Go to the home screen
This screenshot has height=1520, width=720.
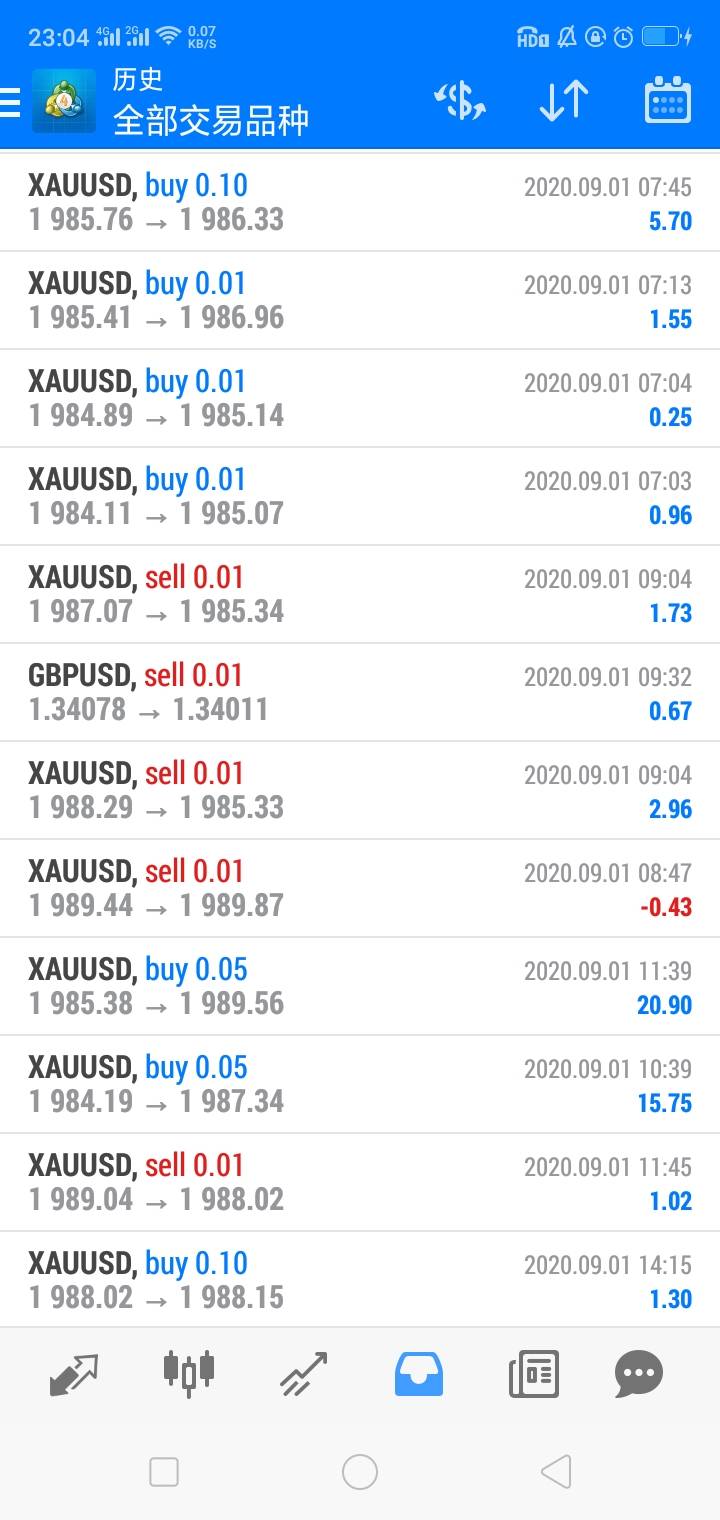[360, 1472]
